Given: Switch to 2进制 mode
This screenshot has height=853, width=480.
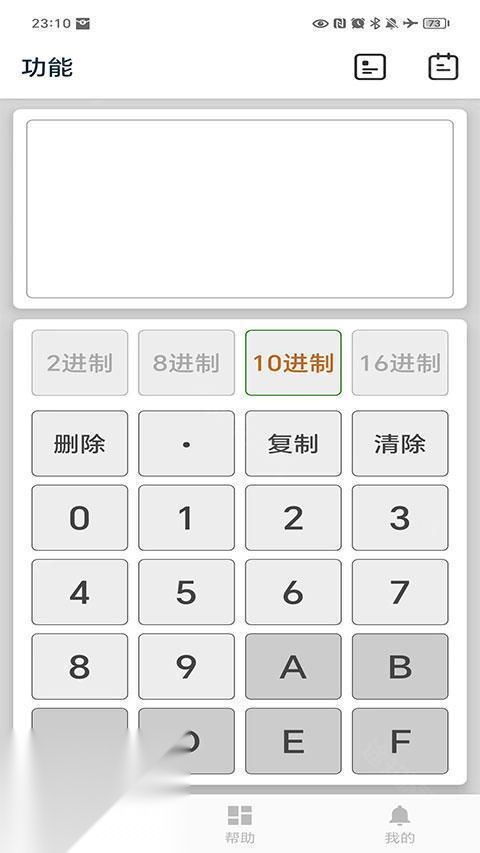Looking at the screenshot, I should pos(79,363).
